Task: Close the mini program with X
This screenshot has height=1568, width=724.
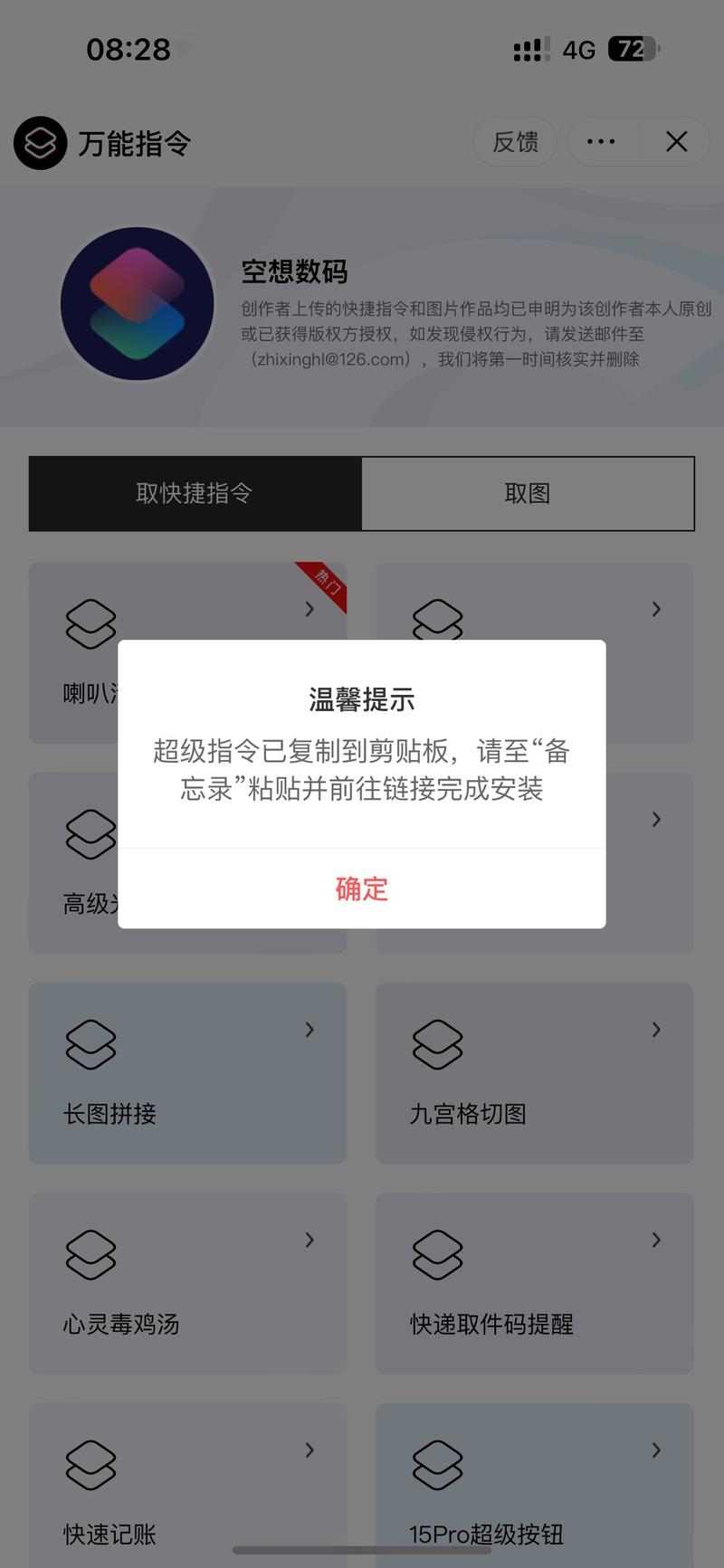Action: (x=676, y=142)
